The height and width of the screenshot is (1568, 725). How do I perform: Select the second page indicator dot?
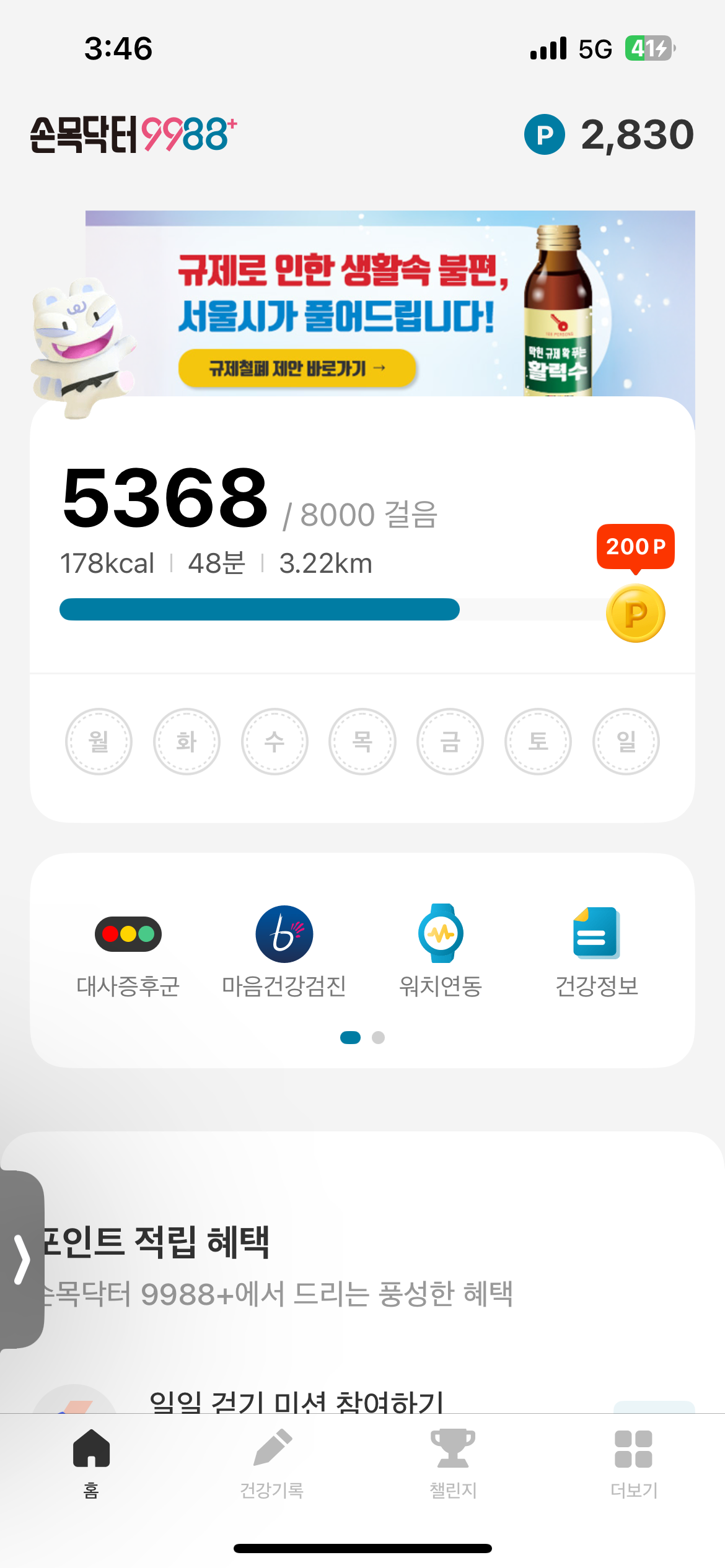tap(378, 1037)
